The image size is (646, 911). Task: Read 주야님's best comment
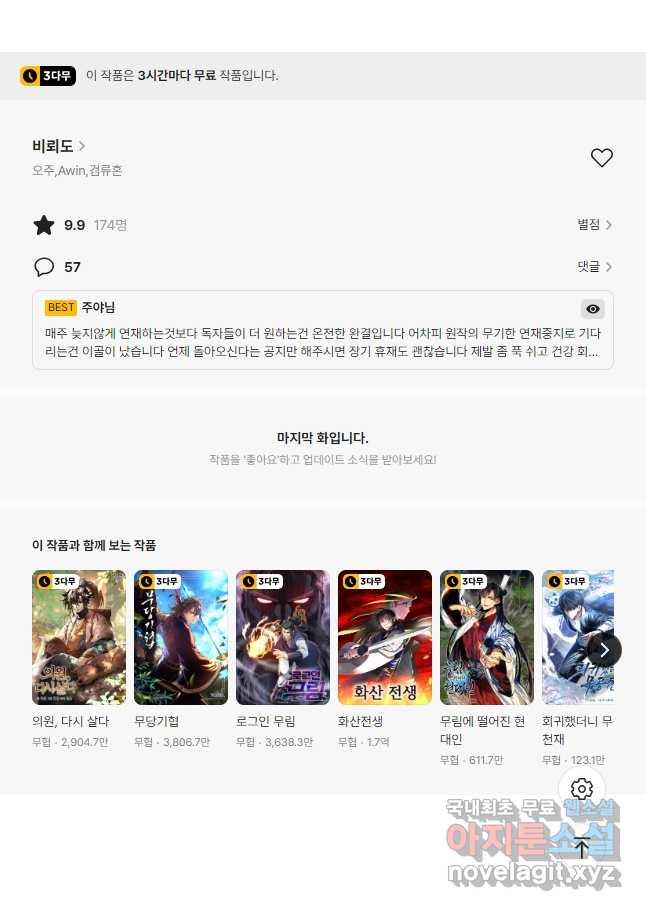point(322,342)
